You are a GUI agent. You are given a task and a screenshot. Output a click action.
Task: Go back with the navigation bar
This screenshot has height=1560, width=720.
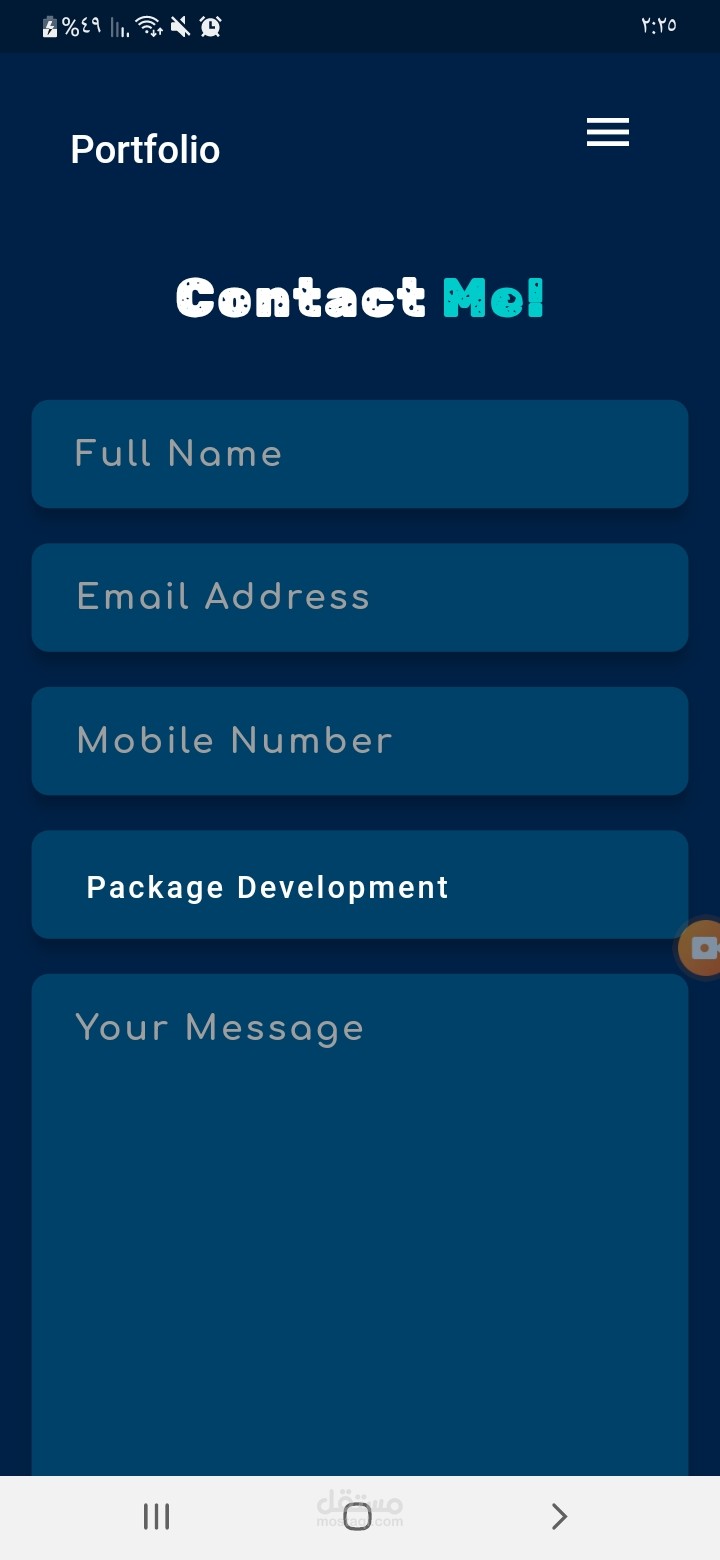(x=559, y=1517)
